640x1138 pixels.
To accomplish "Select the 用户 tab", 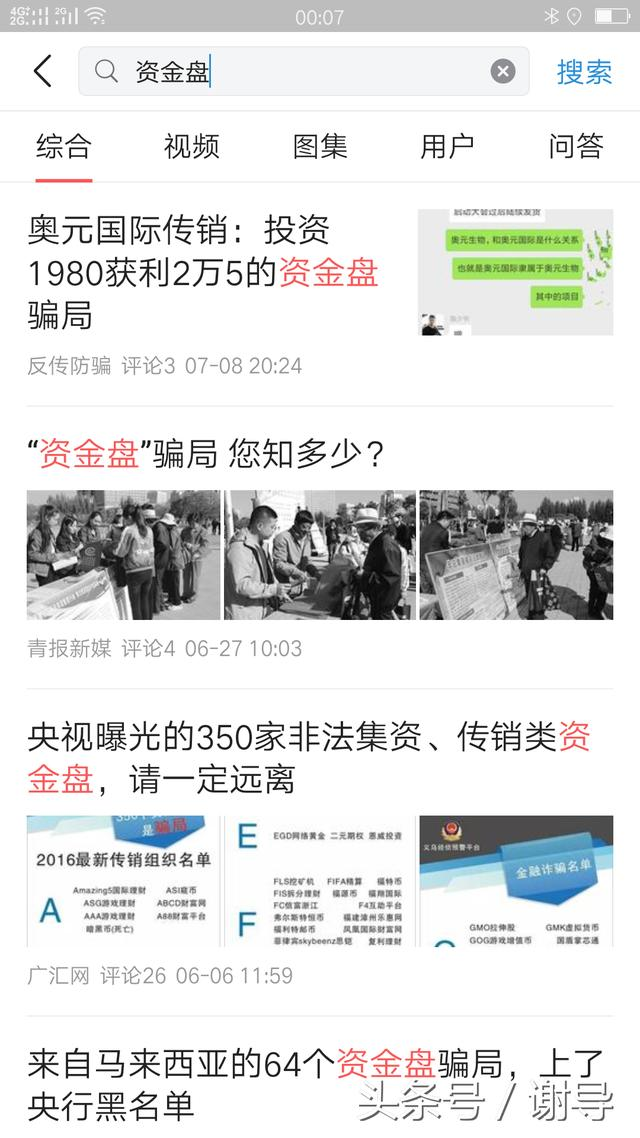I will click(x=447, y=147).
